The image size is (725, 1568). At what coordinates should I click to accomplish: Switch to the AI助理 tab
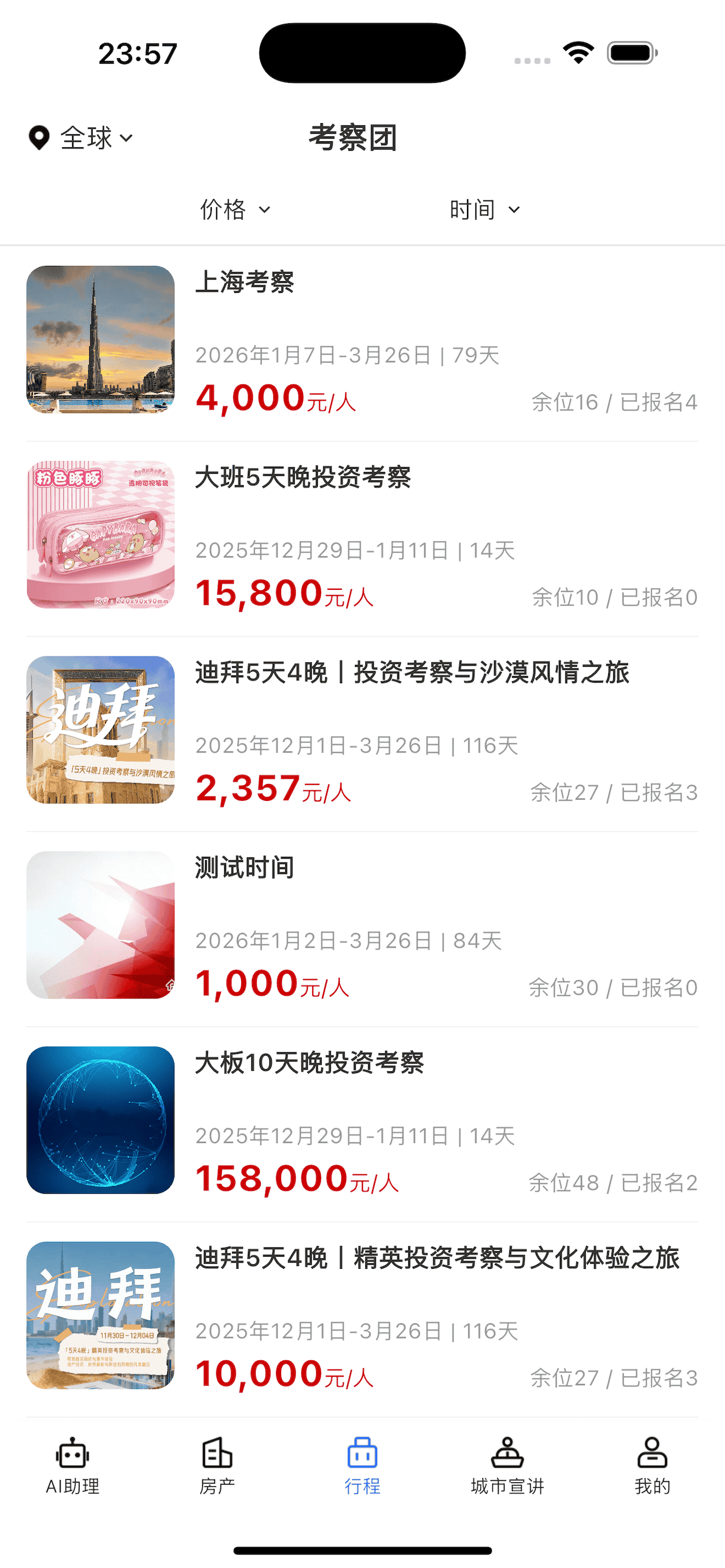pos(72,1466)
